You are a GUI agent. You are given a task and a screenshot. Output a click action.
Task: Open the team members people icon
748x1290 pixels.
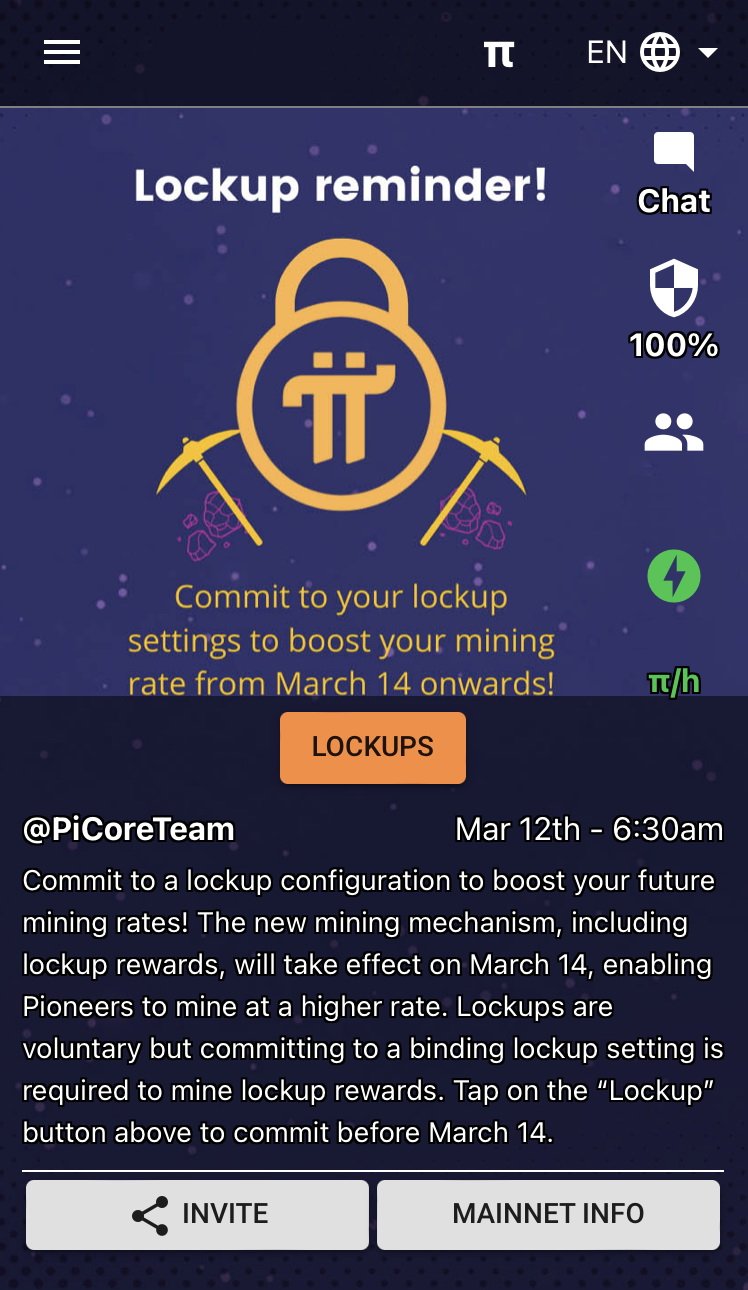click(674, 433)
